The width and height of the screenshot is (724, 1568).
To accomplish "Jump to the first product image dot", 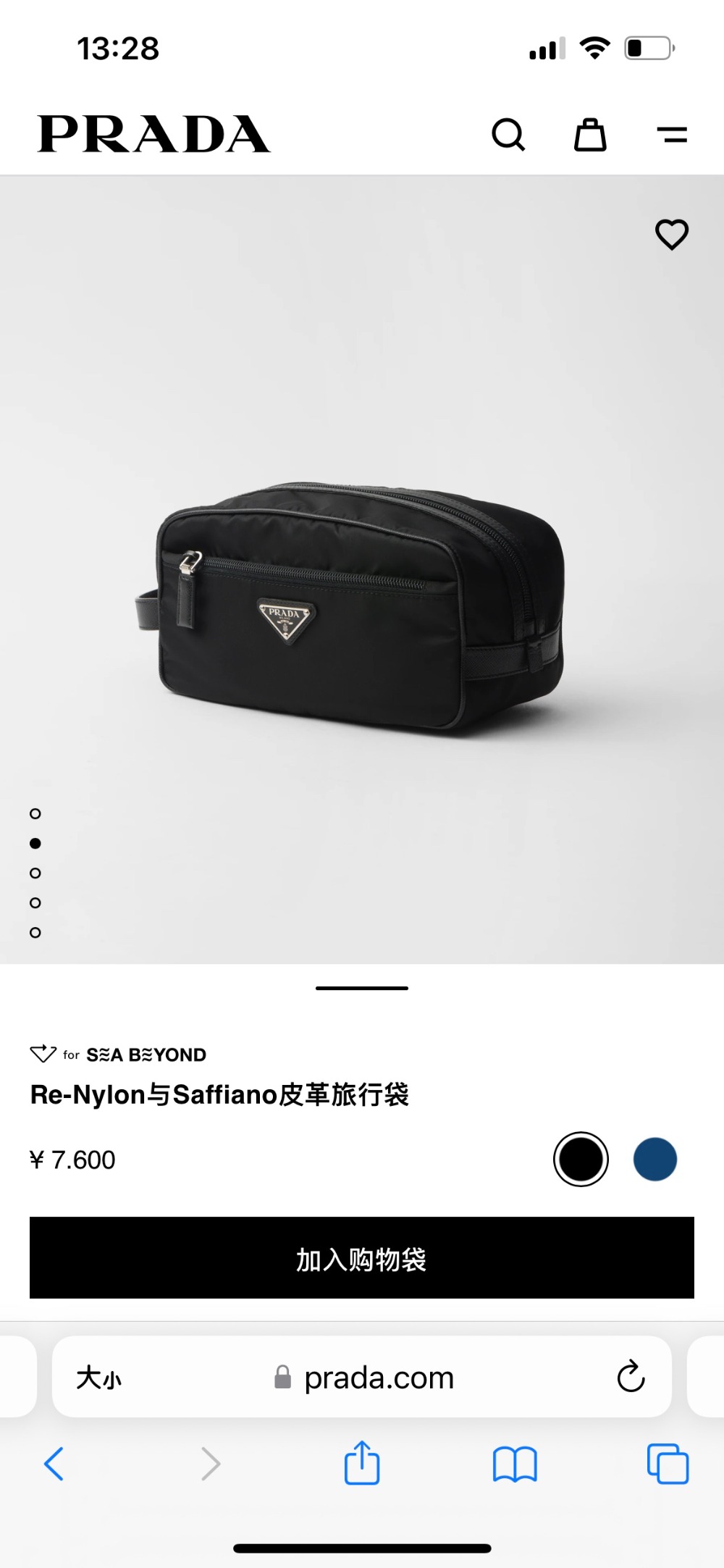I will click(x=35, y=814).
